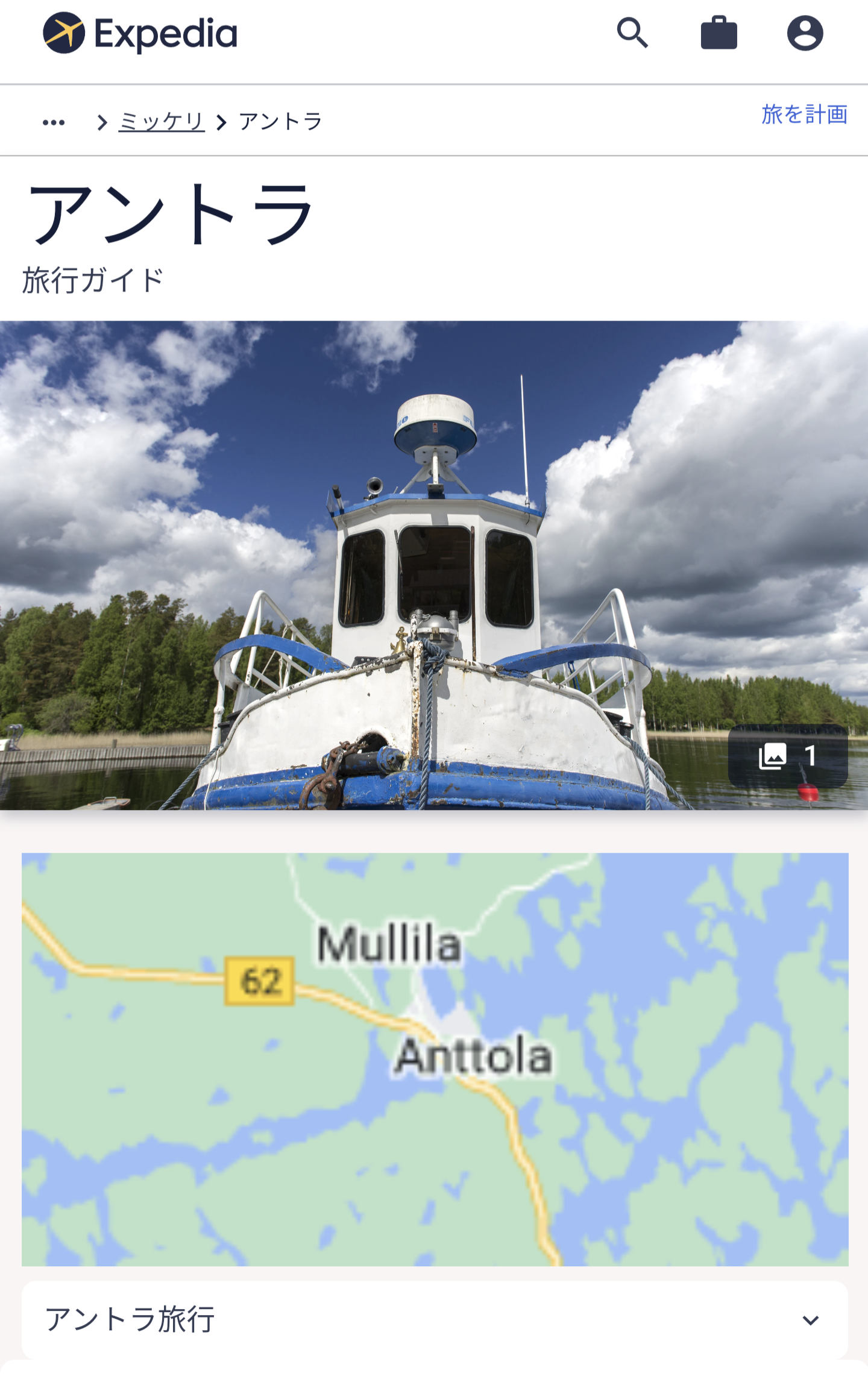Image resolution: width=868 pixels, height=1388 pixels.
Task: Open the trips briefcase icon
Action: tap(719, 33)
